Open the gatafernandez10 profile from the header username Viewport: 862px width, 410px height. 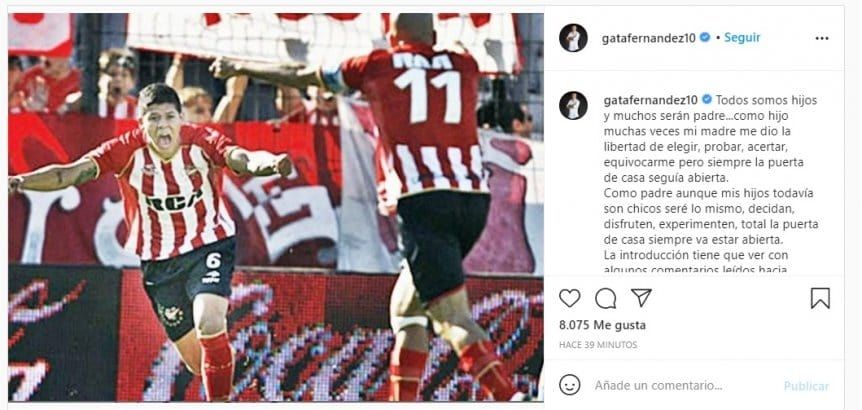tap(650, 38)
